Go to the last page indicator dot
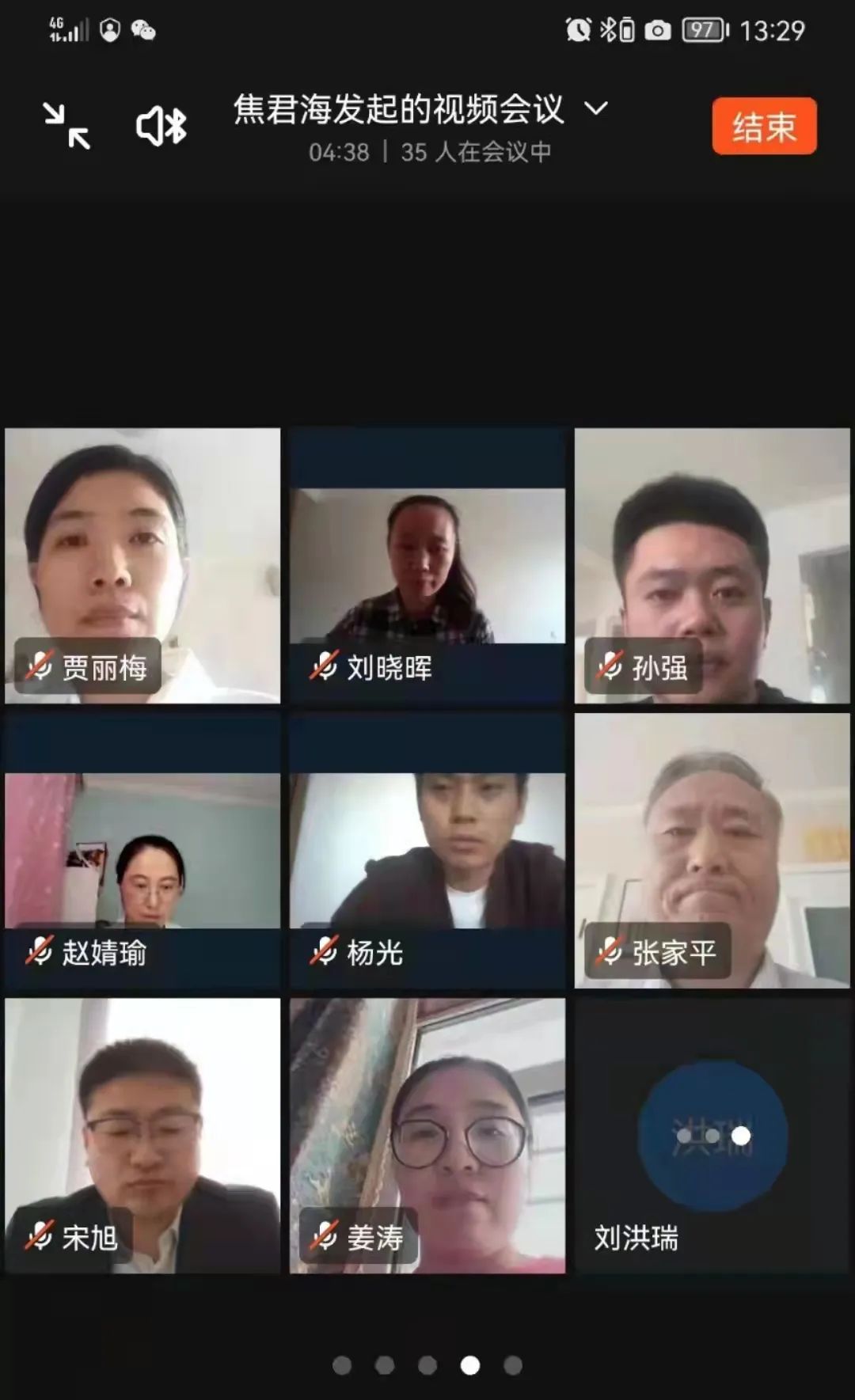 tap(513, 1365)
